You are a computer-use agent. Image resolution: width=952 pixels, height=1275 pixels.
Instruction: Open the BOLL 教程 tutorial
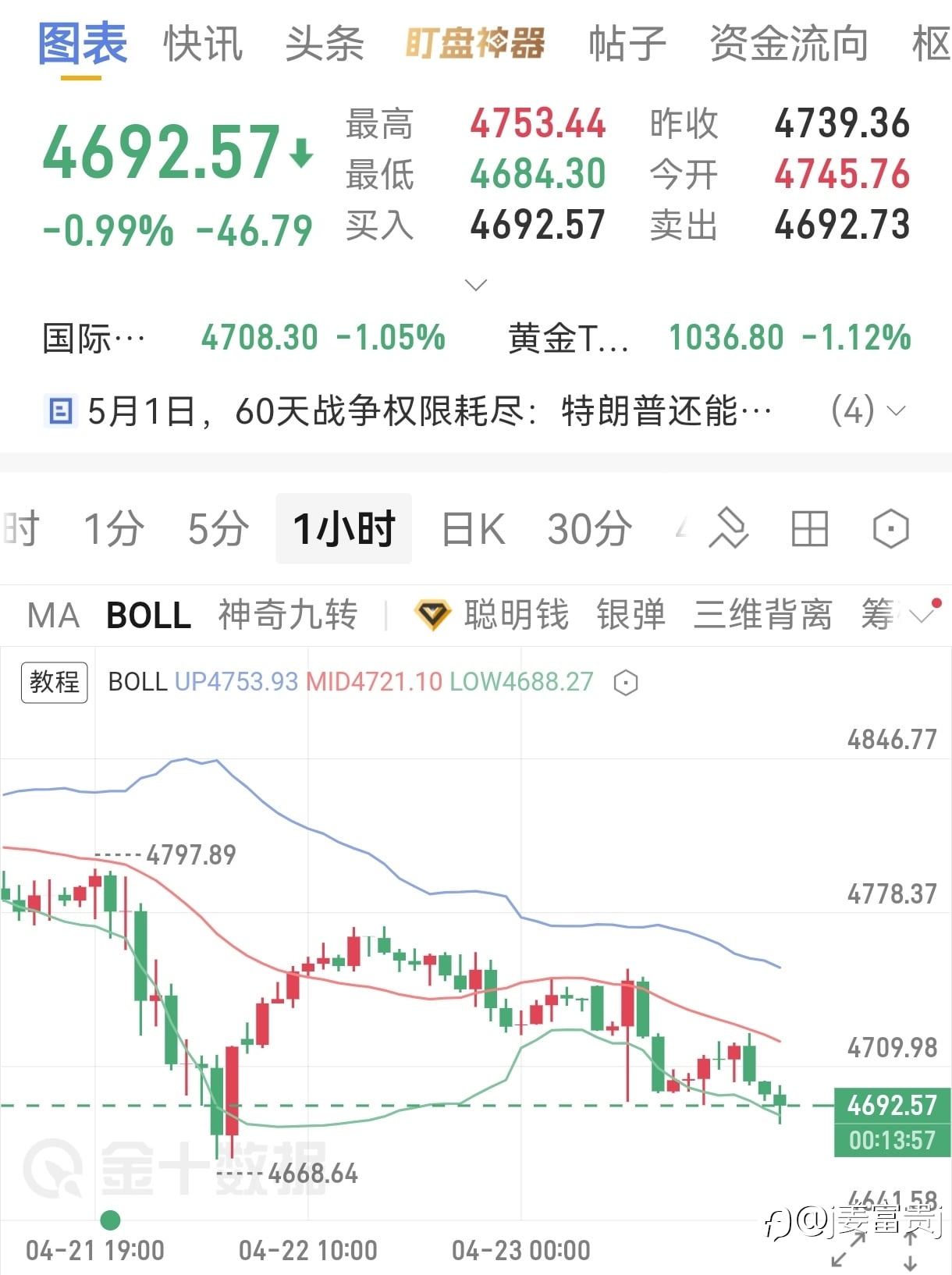[x=54, y=683]
